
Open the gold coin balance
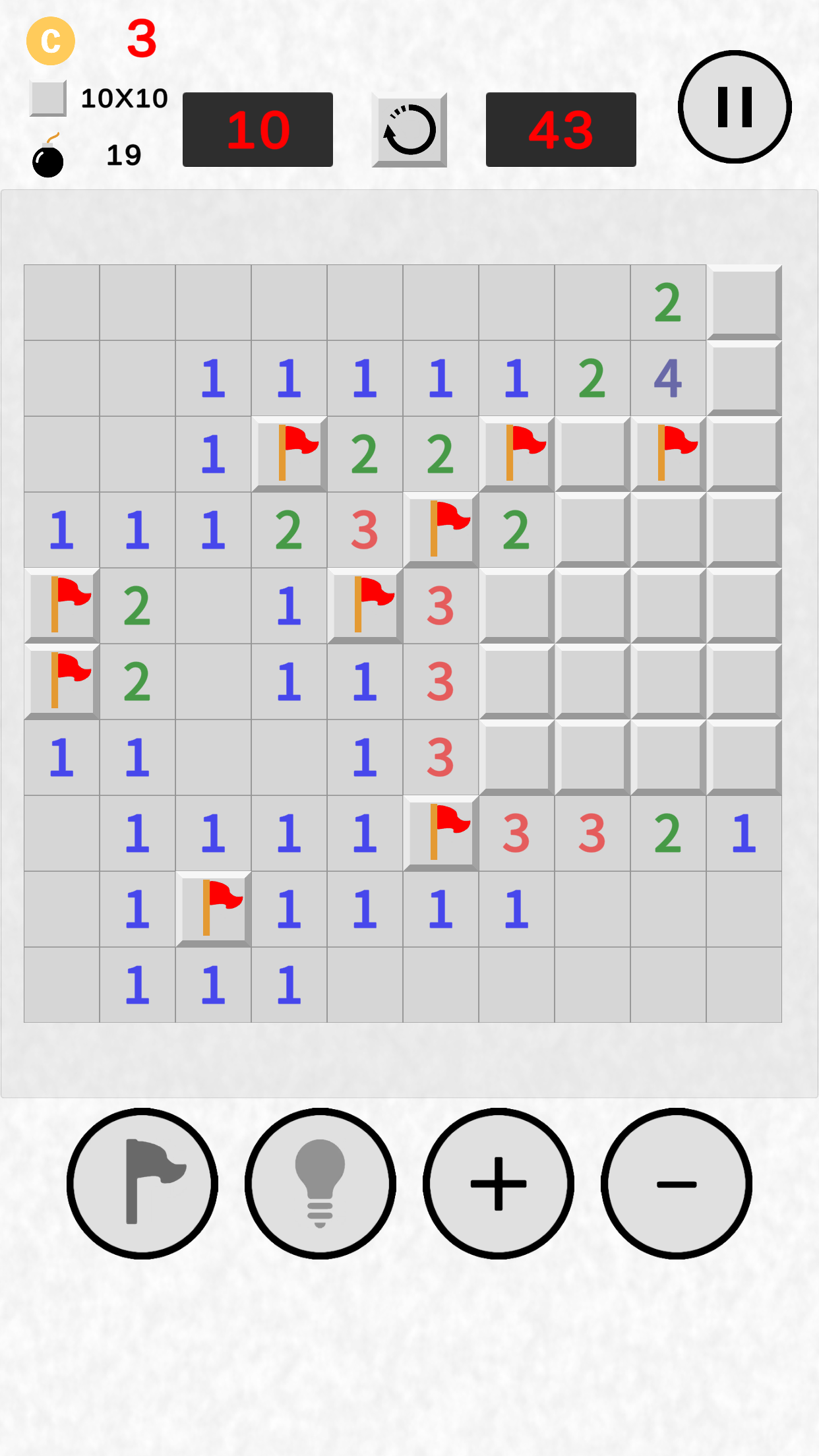coord(51,41)
